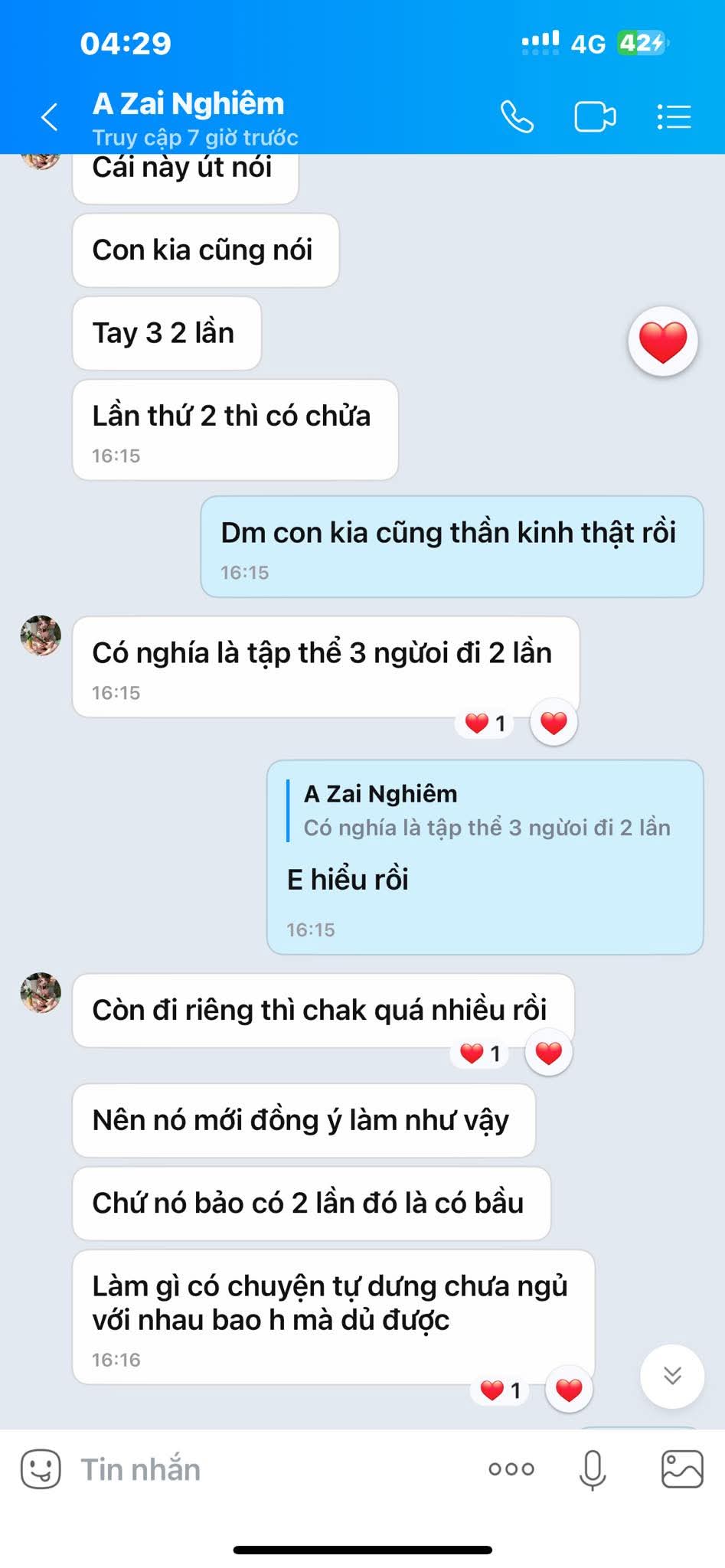Open A Zai Nghiêm's profile from header name
The width and height of the screenshot is (725, 1568).
[188, 104]
